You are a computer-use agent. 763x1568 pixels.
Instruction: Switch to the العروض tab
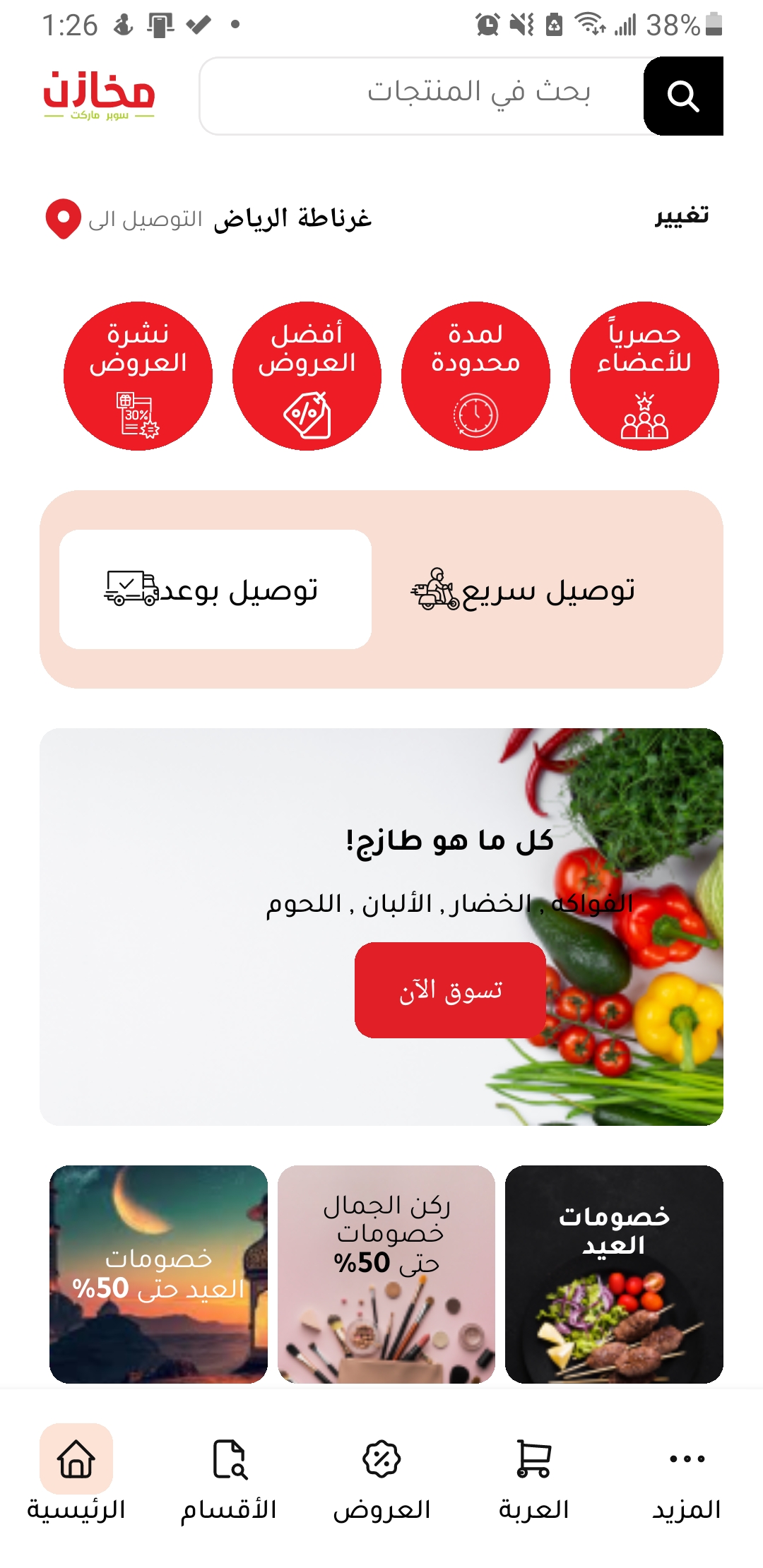[381, 1475]
